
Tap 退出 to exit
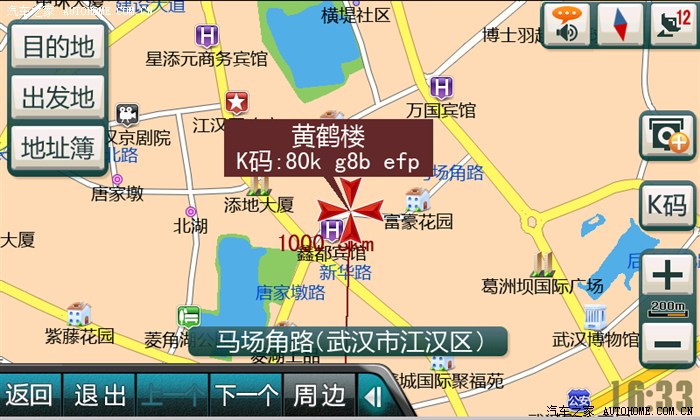pyautogui.click(x=99, y=395)
